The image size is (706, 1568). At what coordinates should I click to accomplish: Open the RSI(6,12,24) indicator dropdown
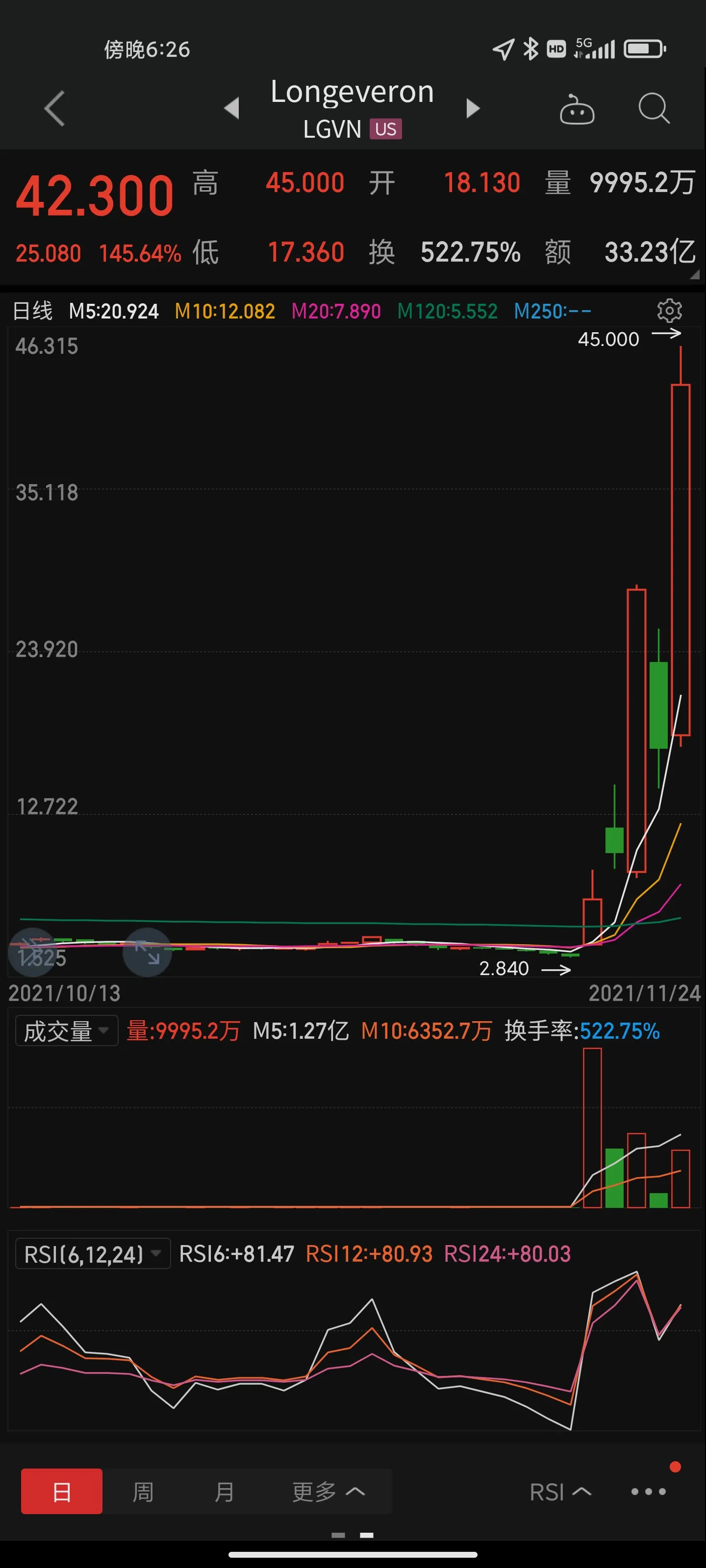pos(92,1253)
